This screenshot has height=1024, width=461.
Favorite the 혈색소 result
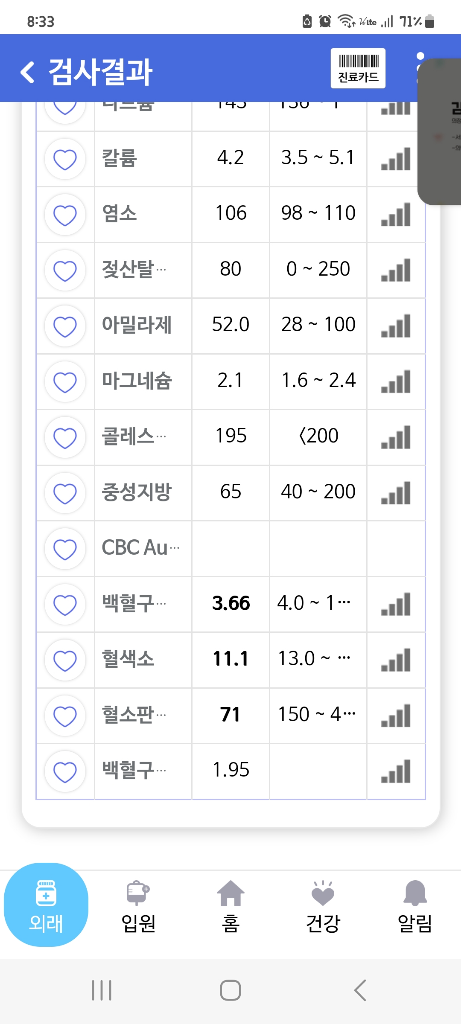pyautogui.click(x=65, y=660)
